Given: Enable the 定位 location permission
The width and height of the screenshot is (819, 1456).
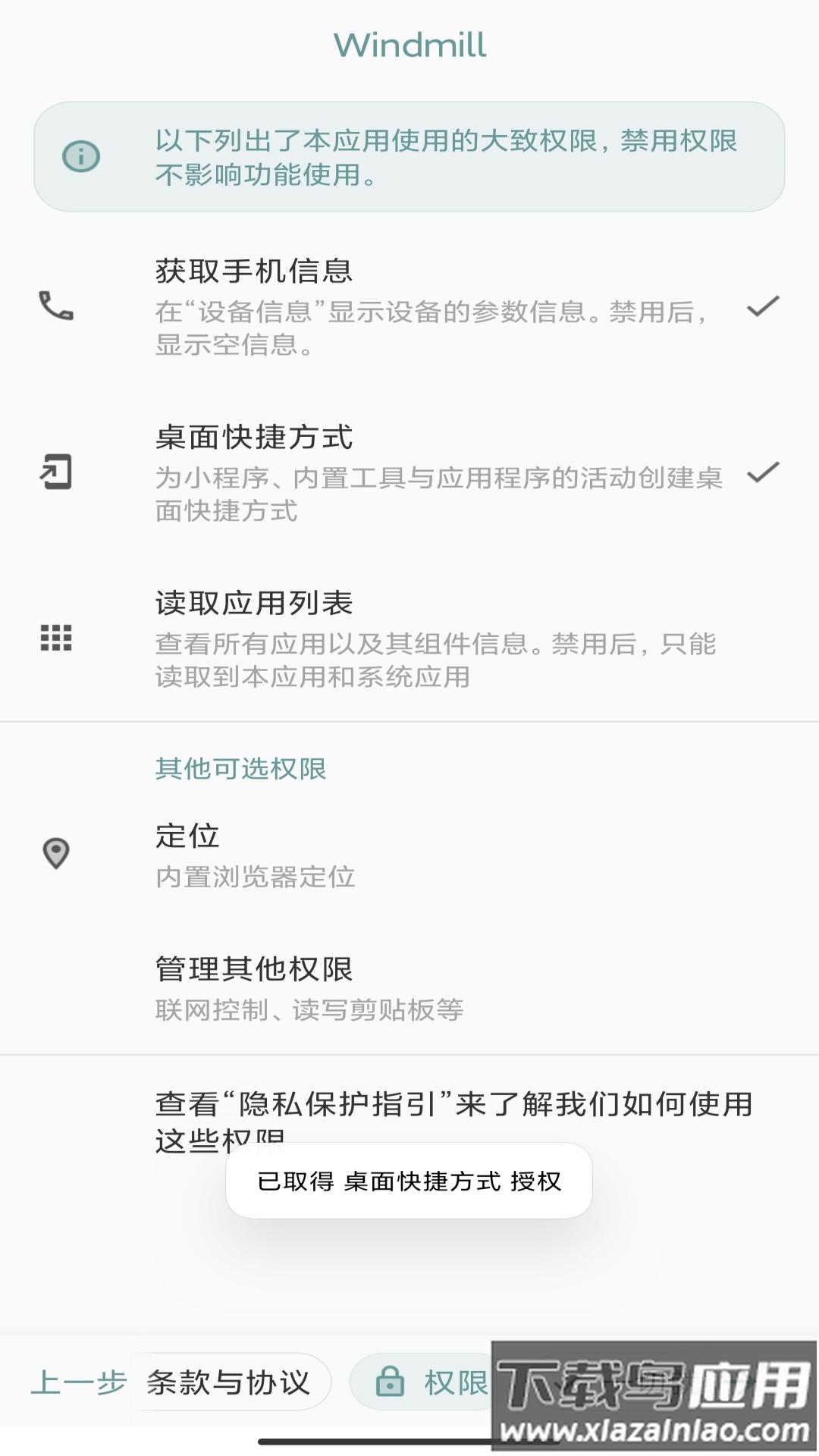Looking at the screenshot, I should 303,855.
